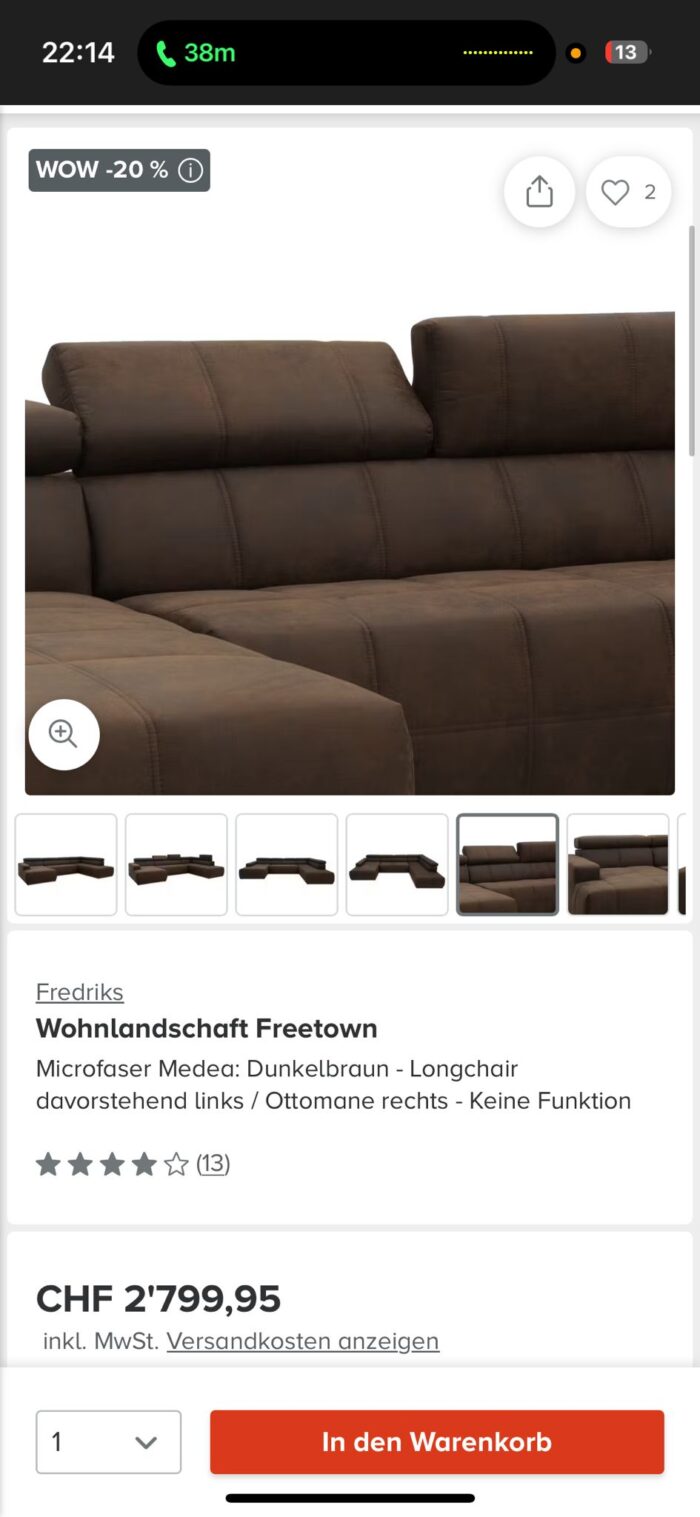Select the second sofa thumbnail image
The width and height of the screenshot is (700, 1517).
[176, 865]
